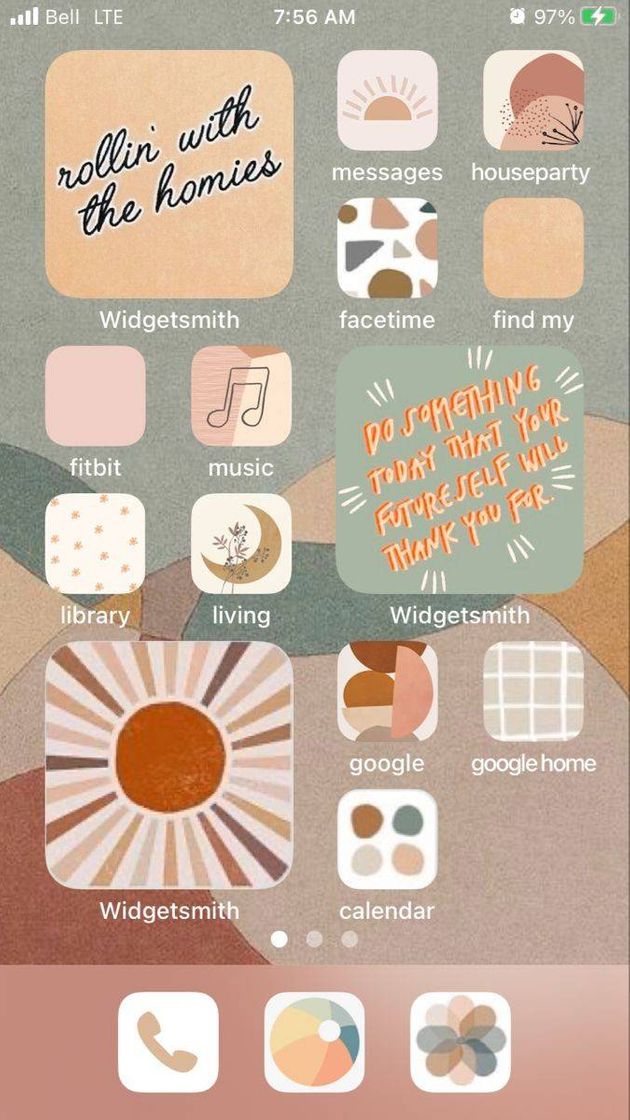The image size is (630, 1120).
Task: Launch the google app
Action: click(x=387, y=692)
